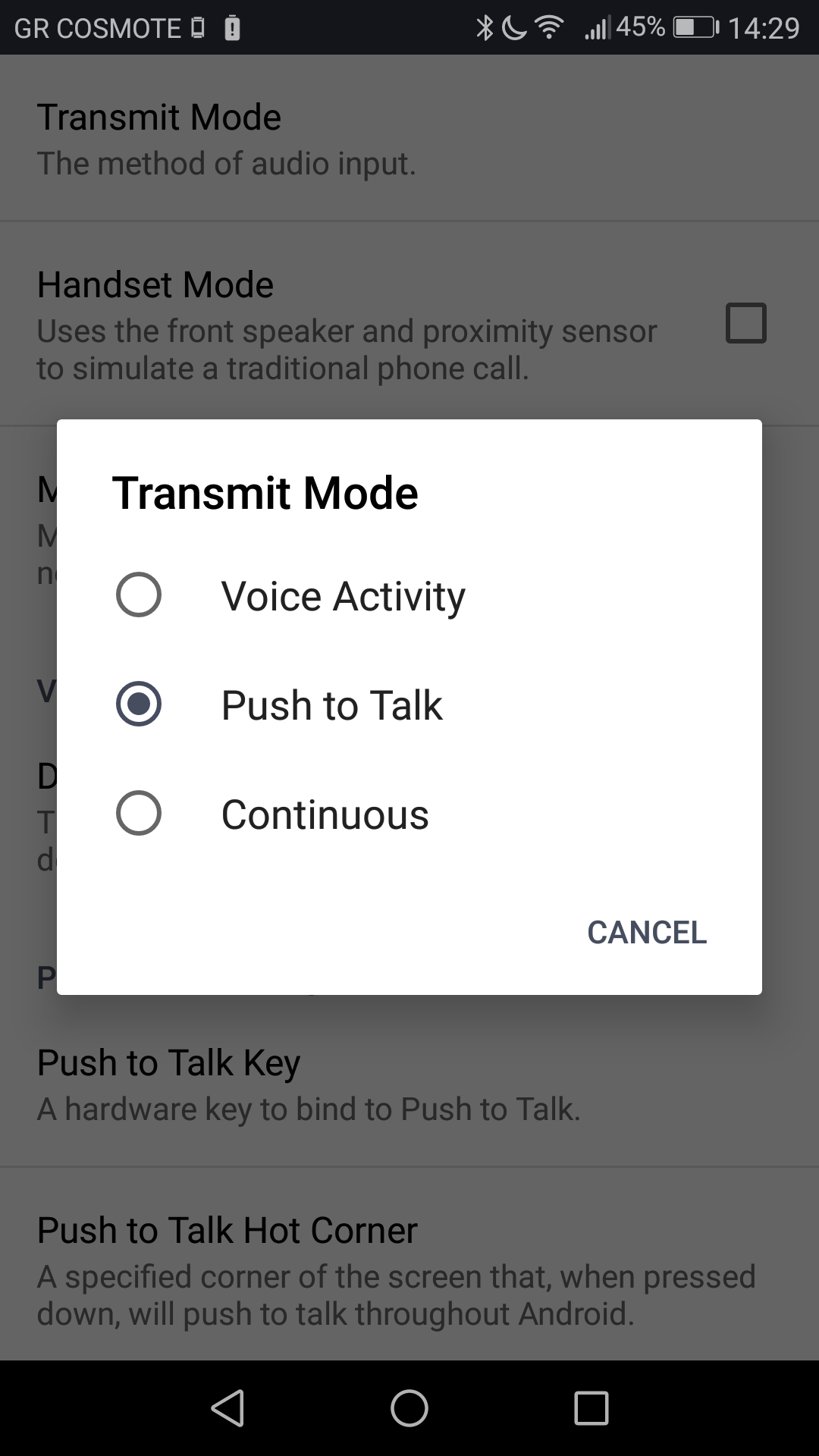Go back using the system back button
819x1456 pixels.
tap(227, 1408)
